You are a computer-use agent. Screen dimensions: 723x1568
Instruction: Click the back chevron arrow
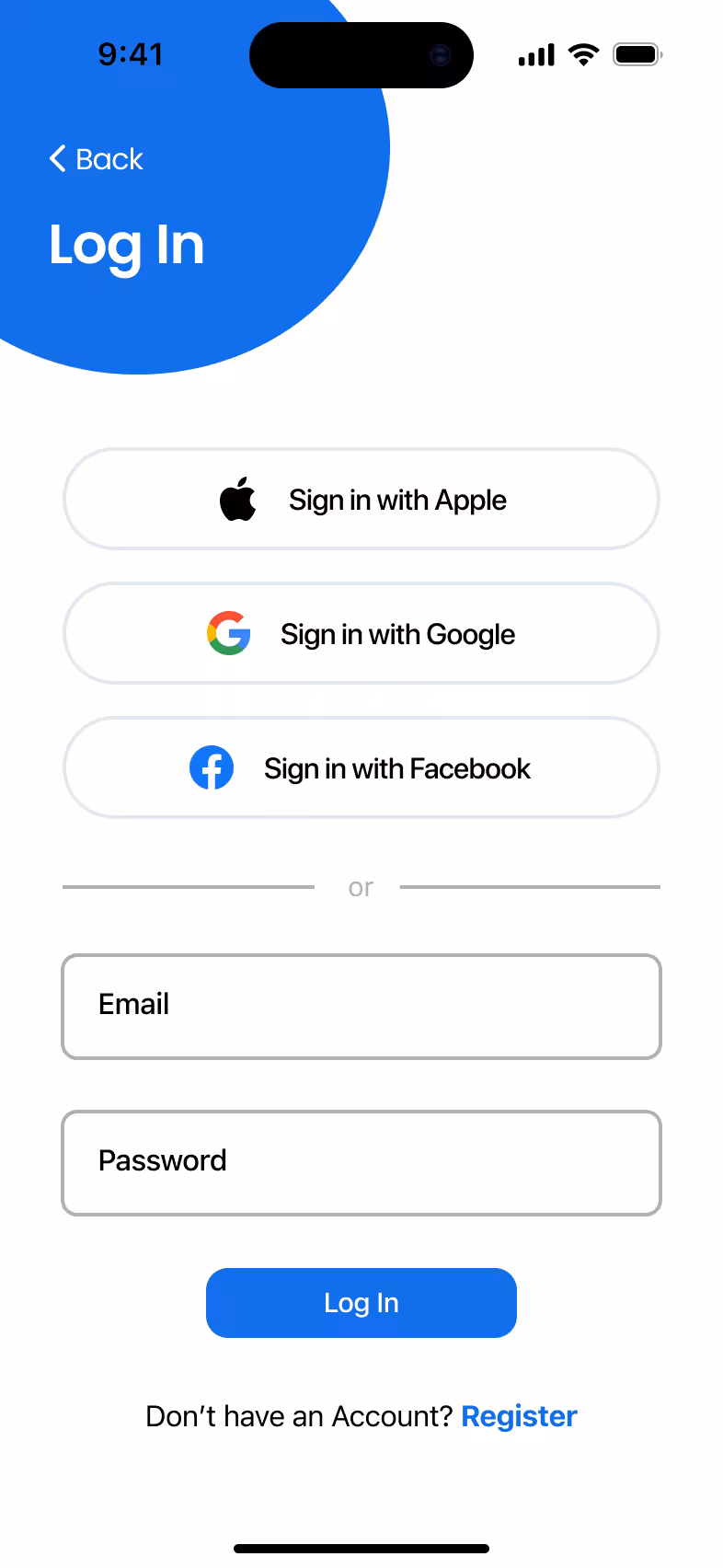point(56,158)
